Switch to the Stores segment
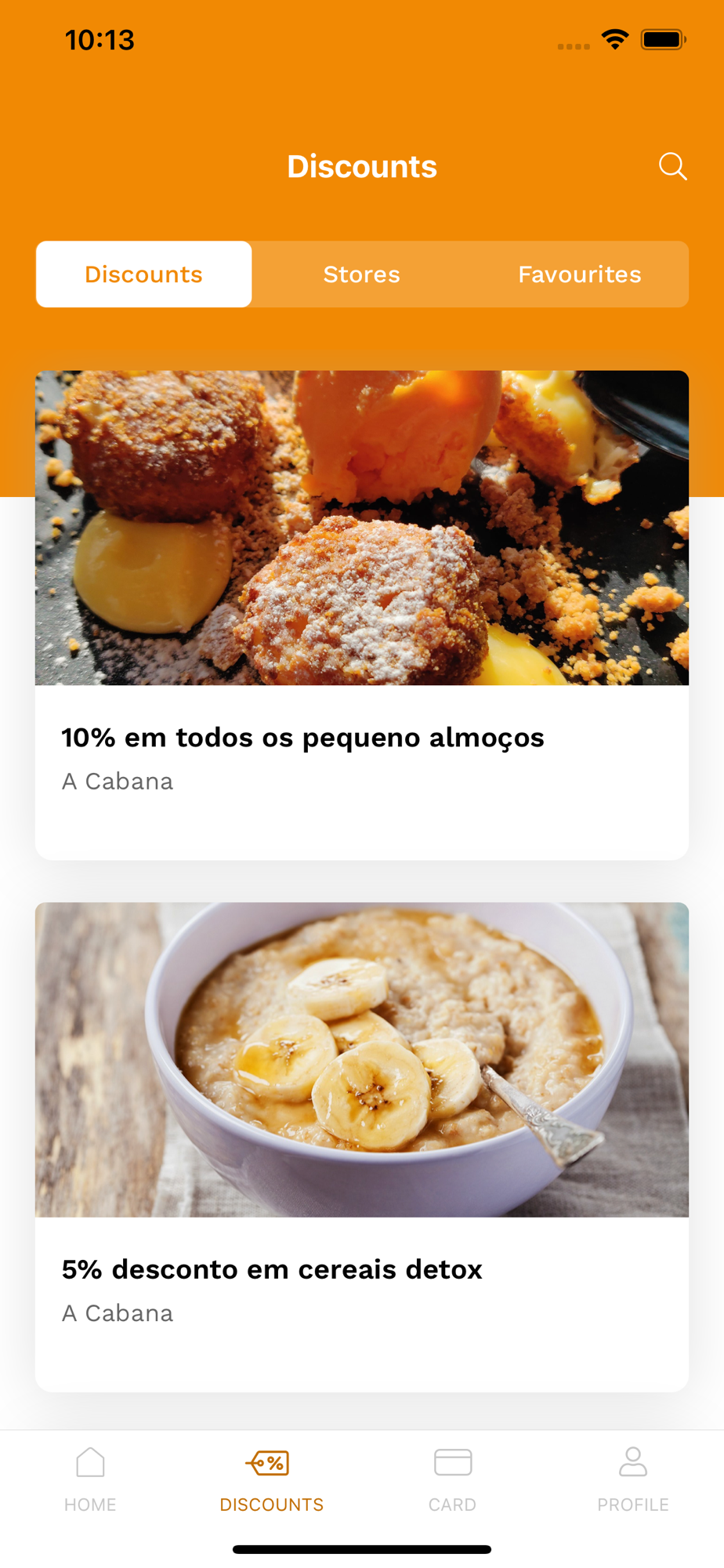The height and width of the screenshot is (1568, 724). [362, 274]
